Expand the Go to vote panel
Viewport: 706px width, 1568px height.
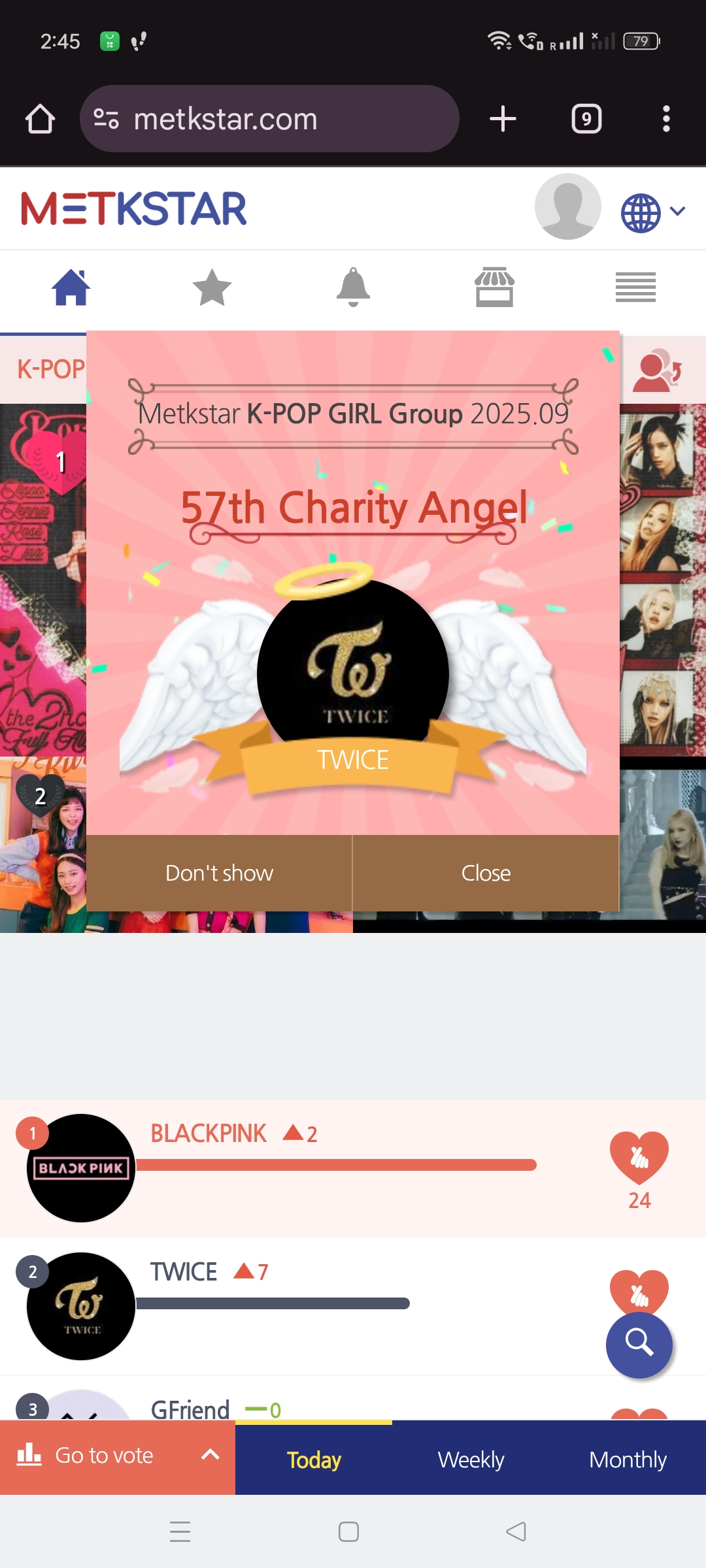pyautogui.click(x=118, y=1457)
